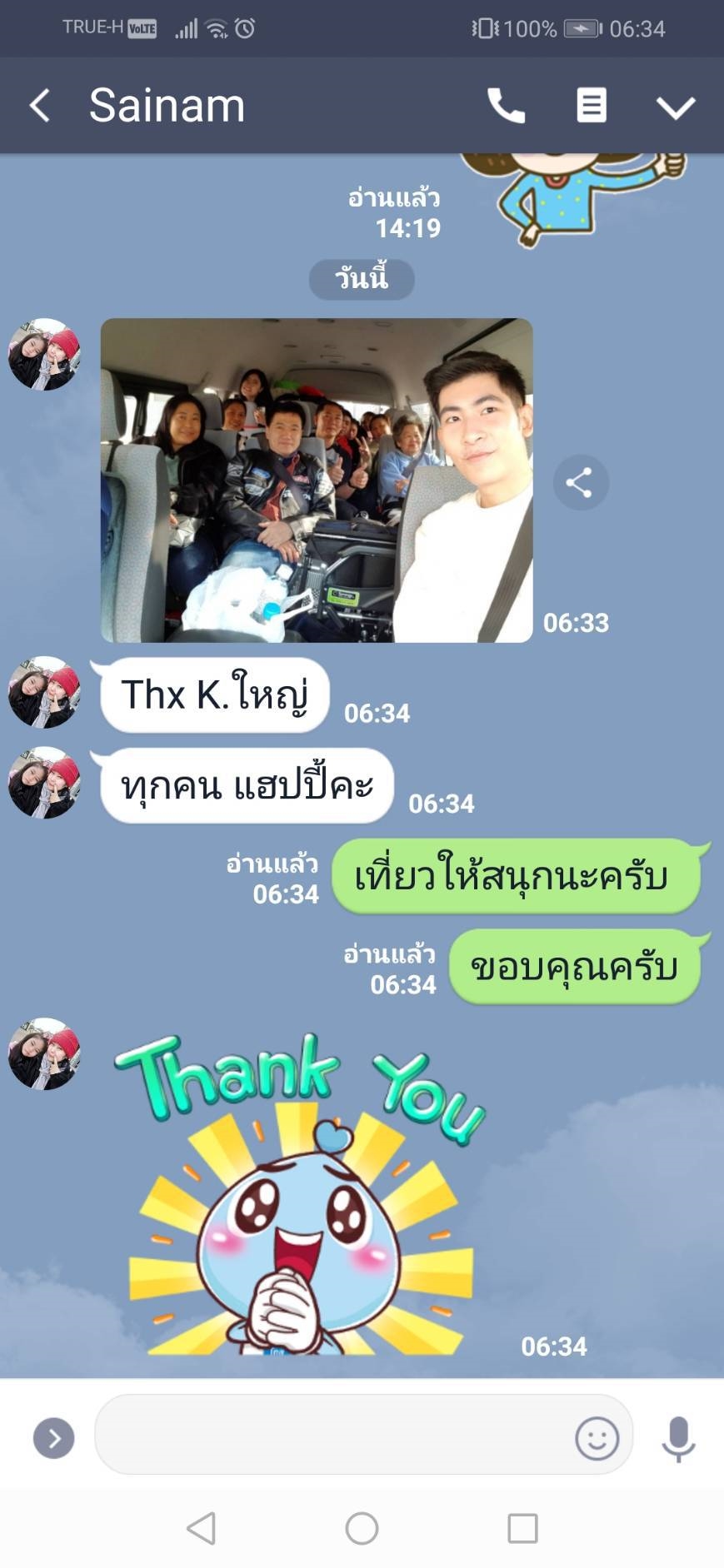Open the emoji and sticker picker
The image size is (724, 1568).
[597, 1438]
